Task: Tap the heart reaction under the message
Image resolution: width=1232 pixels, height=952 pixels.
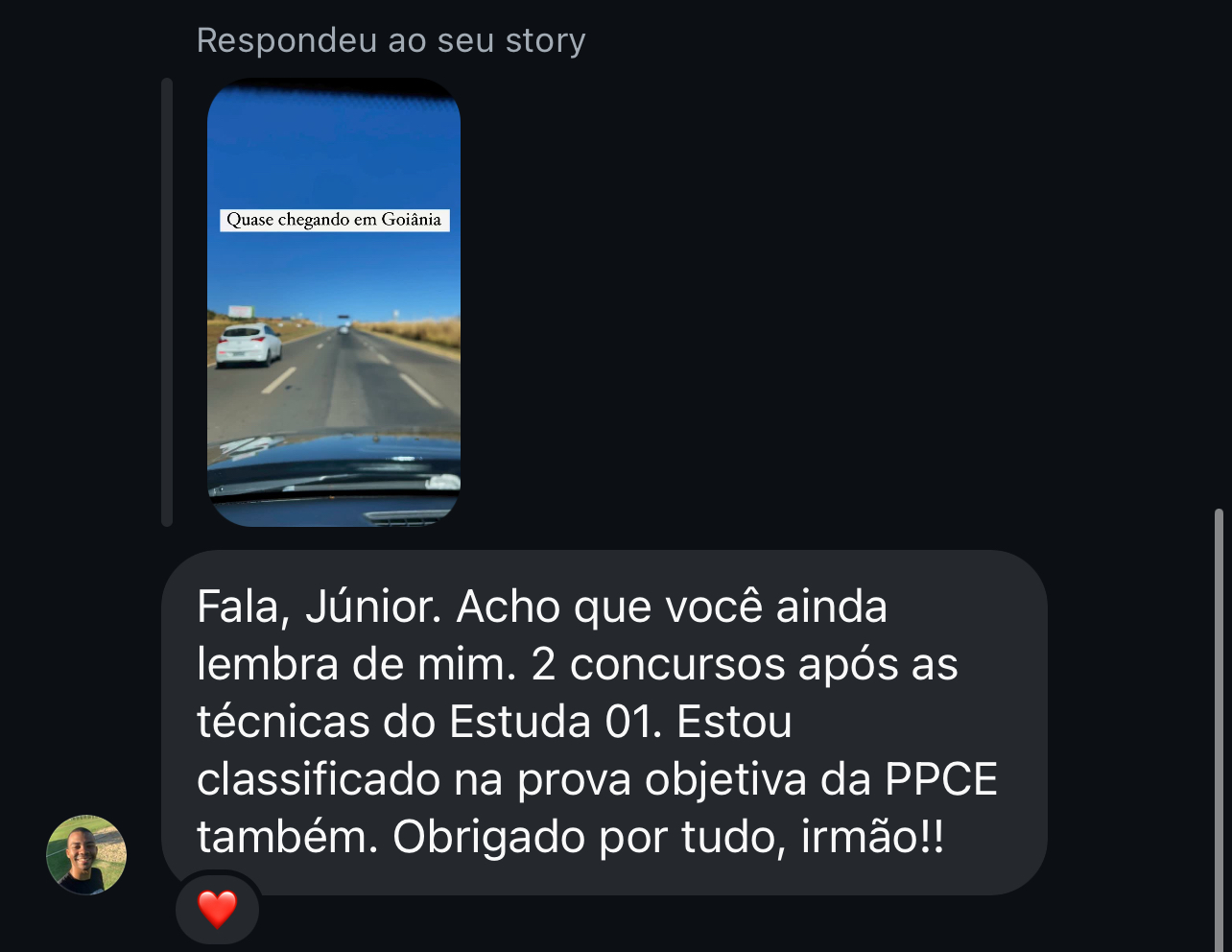Action: point(217,909)
